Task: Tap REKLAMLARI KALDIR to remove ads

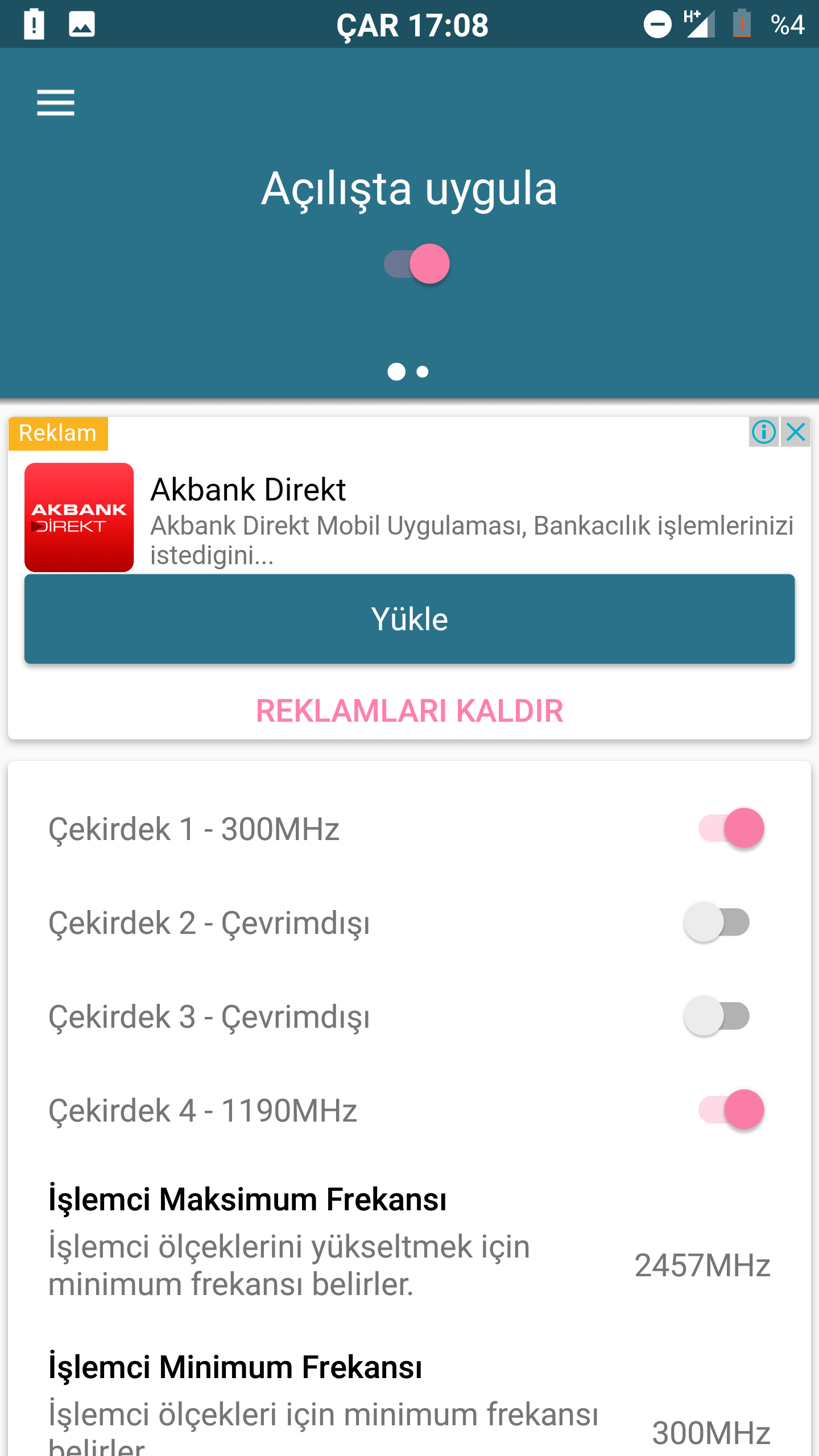Action: point(409,711)
